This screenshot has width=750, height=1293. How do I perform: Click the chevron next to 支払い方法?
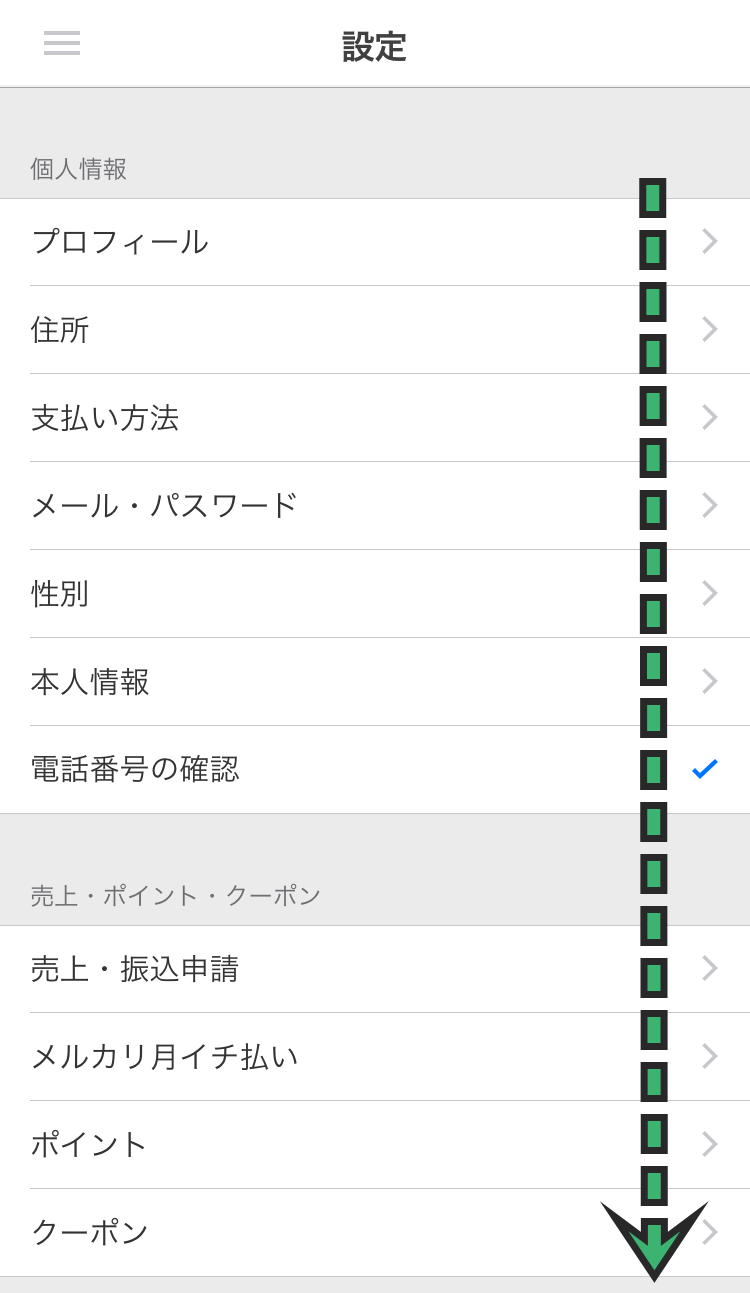click(x=709, y=417)
